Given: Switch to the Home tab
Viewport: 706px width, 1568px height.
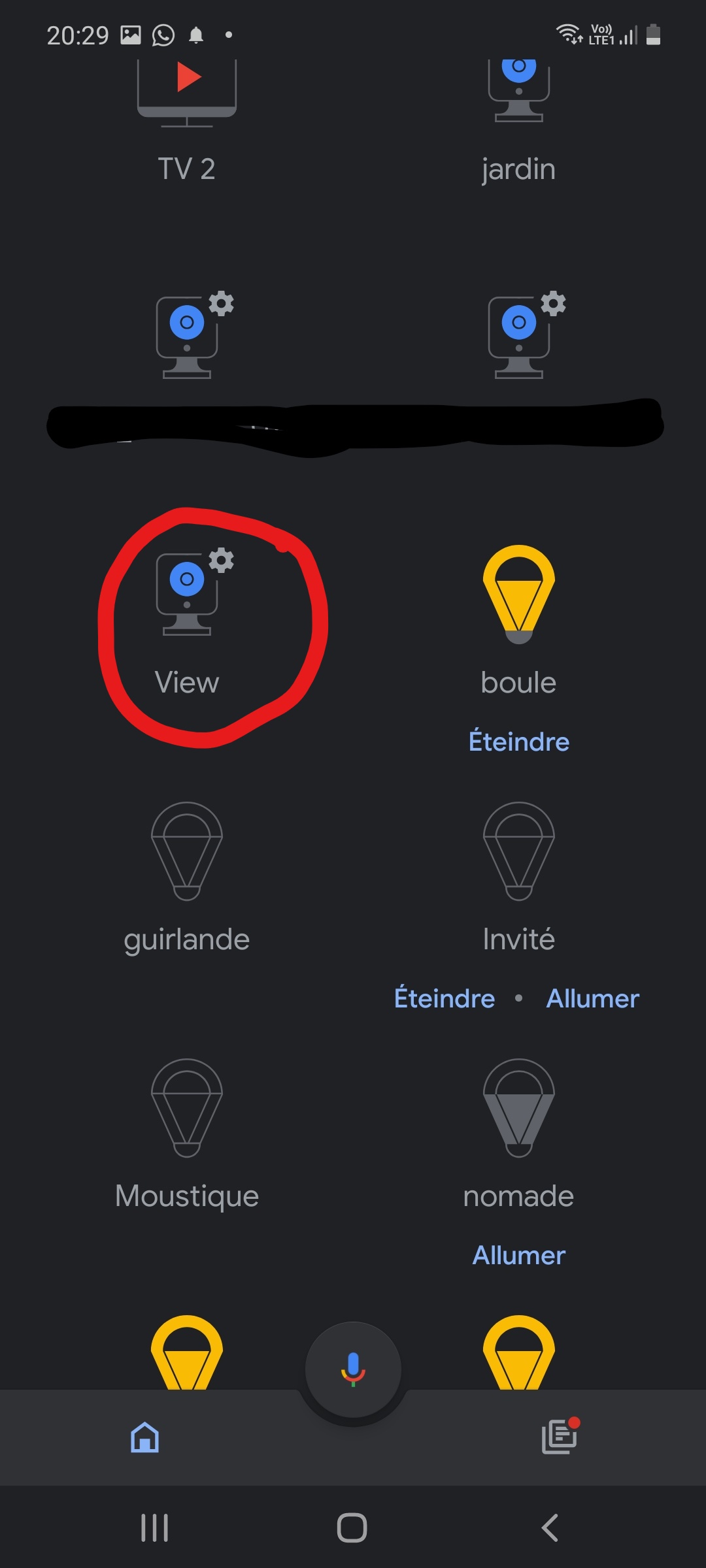Looking at the screenshot, I should point(144,1437).
